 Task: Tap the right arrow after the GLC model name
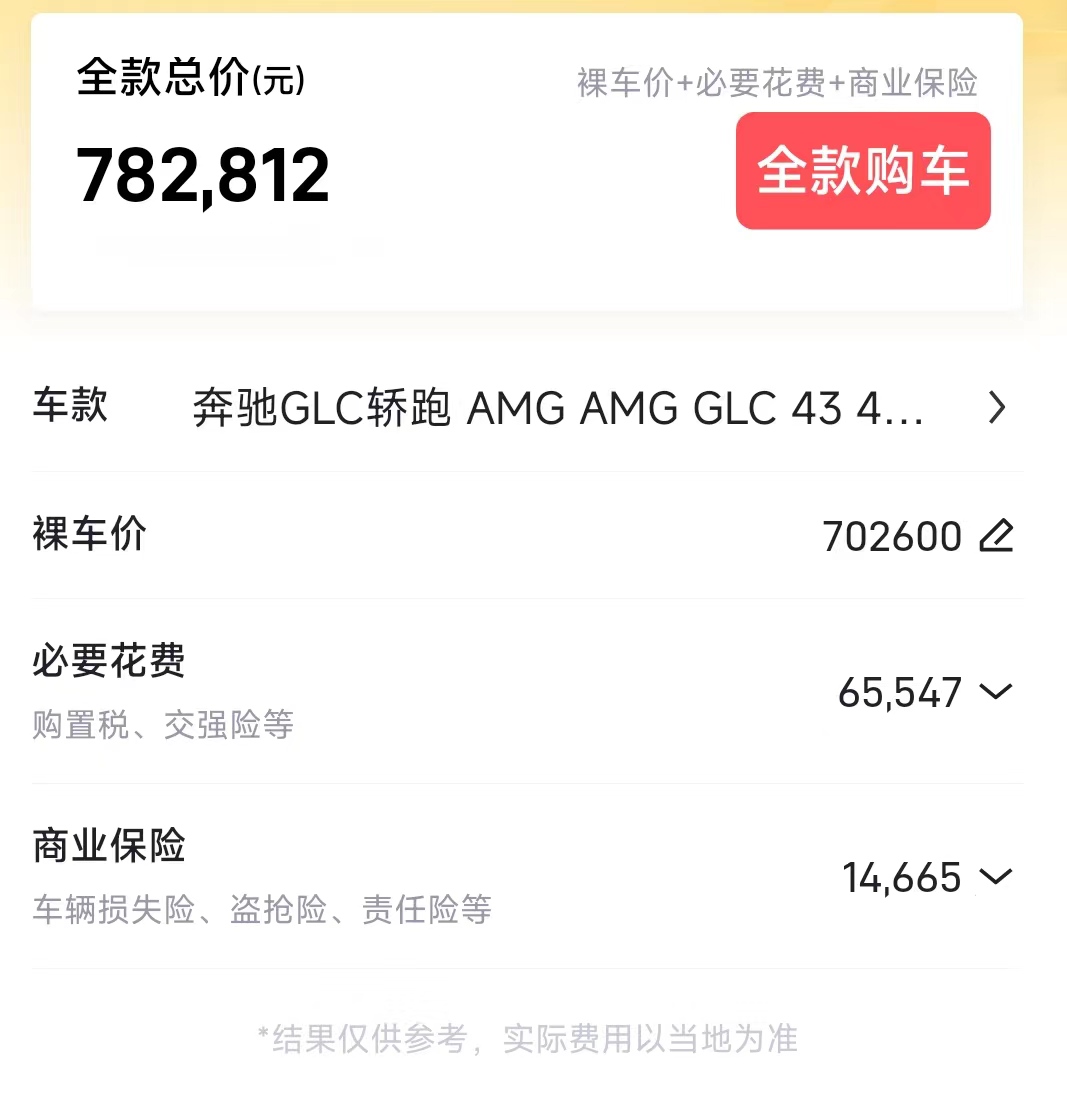pyautogui.click(x=996, y=408)
